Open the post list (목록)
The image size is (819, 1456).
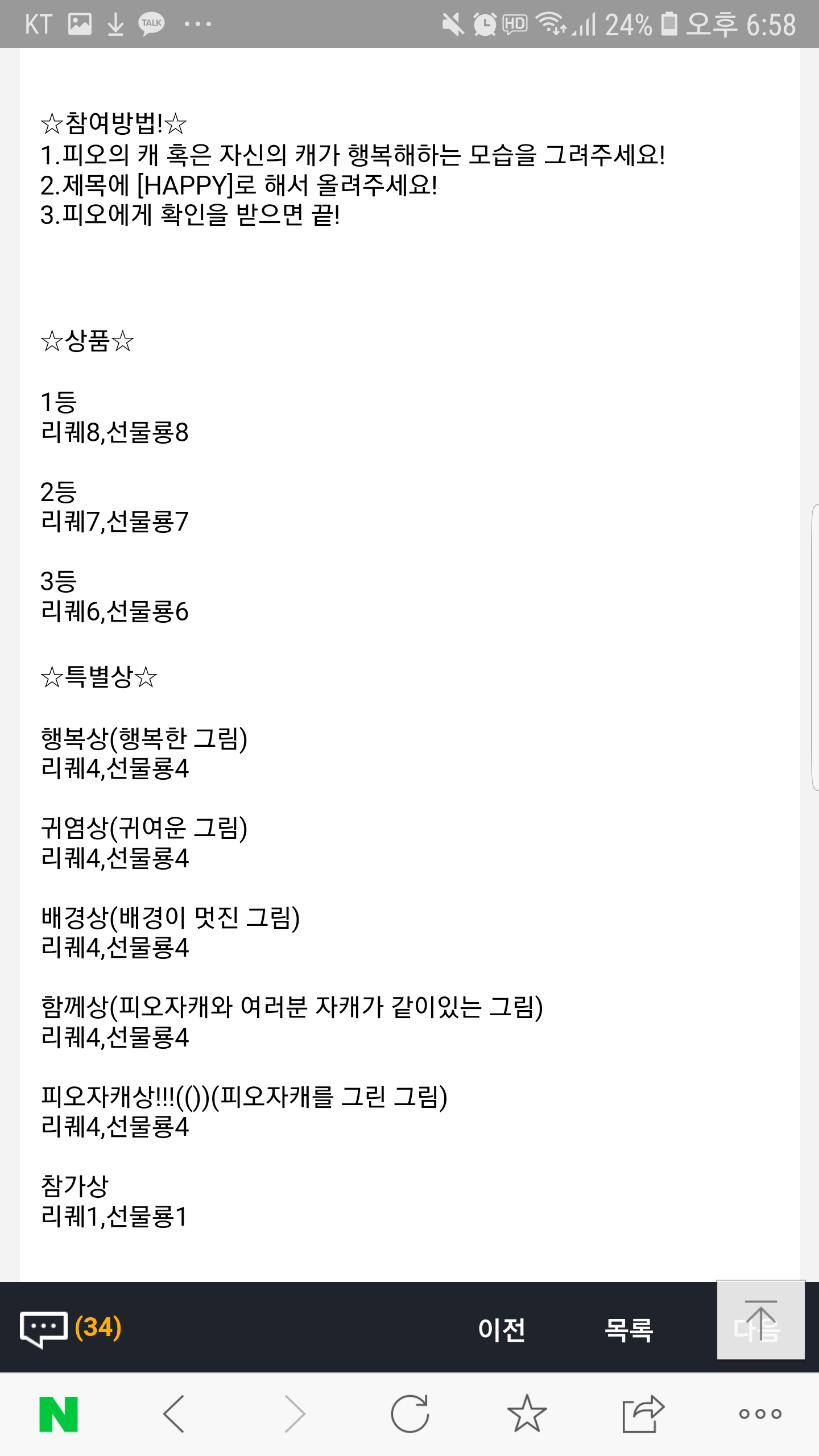628,1330
